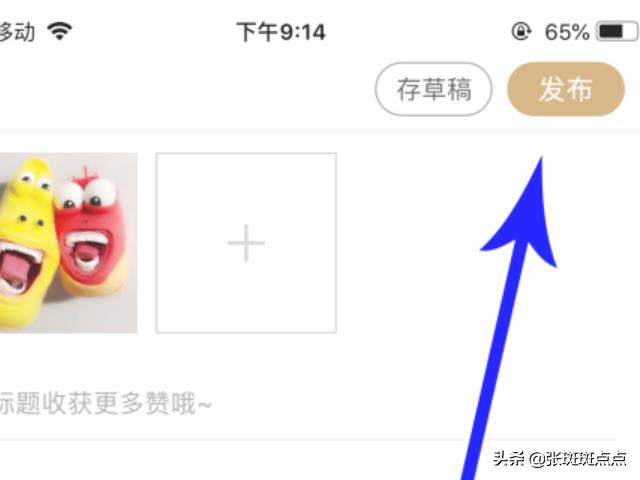
Task: Tap the 发布 publish button
Action: pos(566,90)
